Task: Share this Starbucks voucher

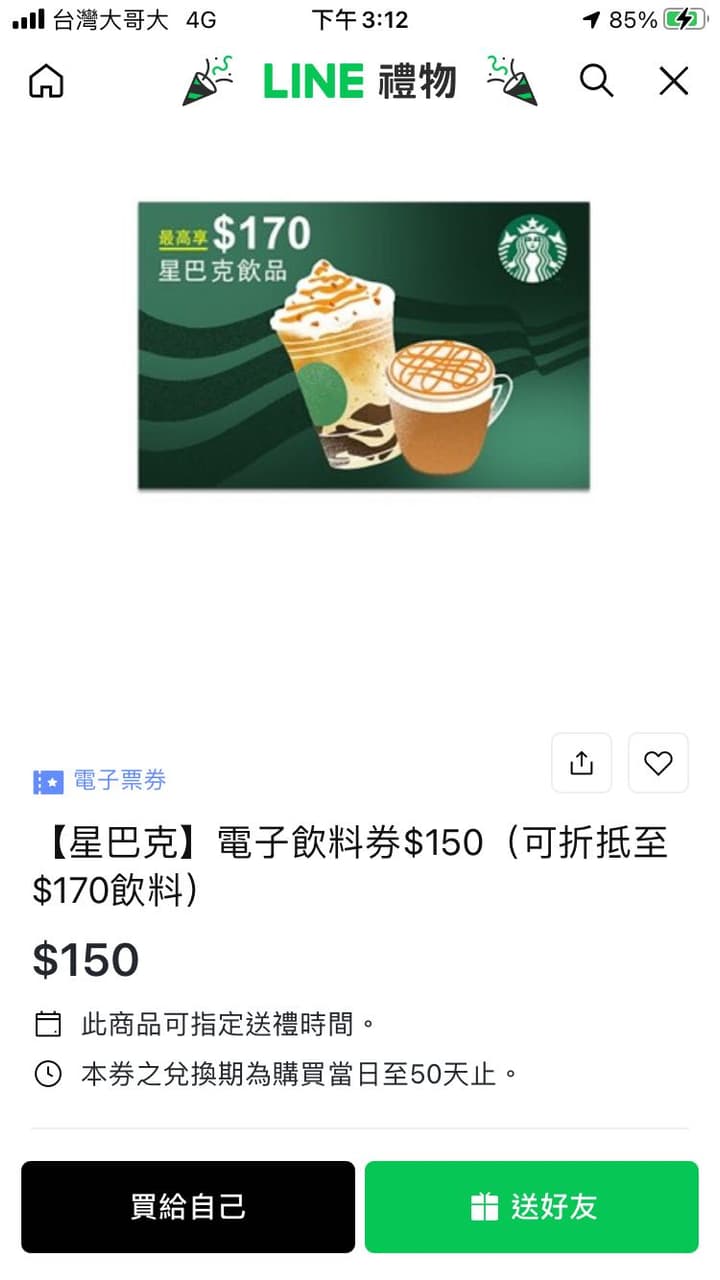Action: pyautogui.click(x=582, y=763)
